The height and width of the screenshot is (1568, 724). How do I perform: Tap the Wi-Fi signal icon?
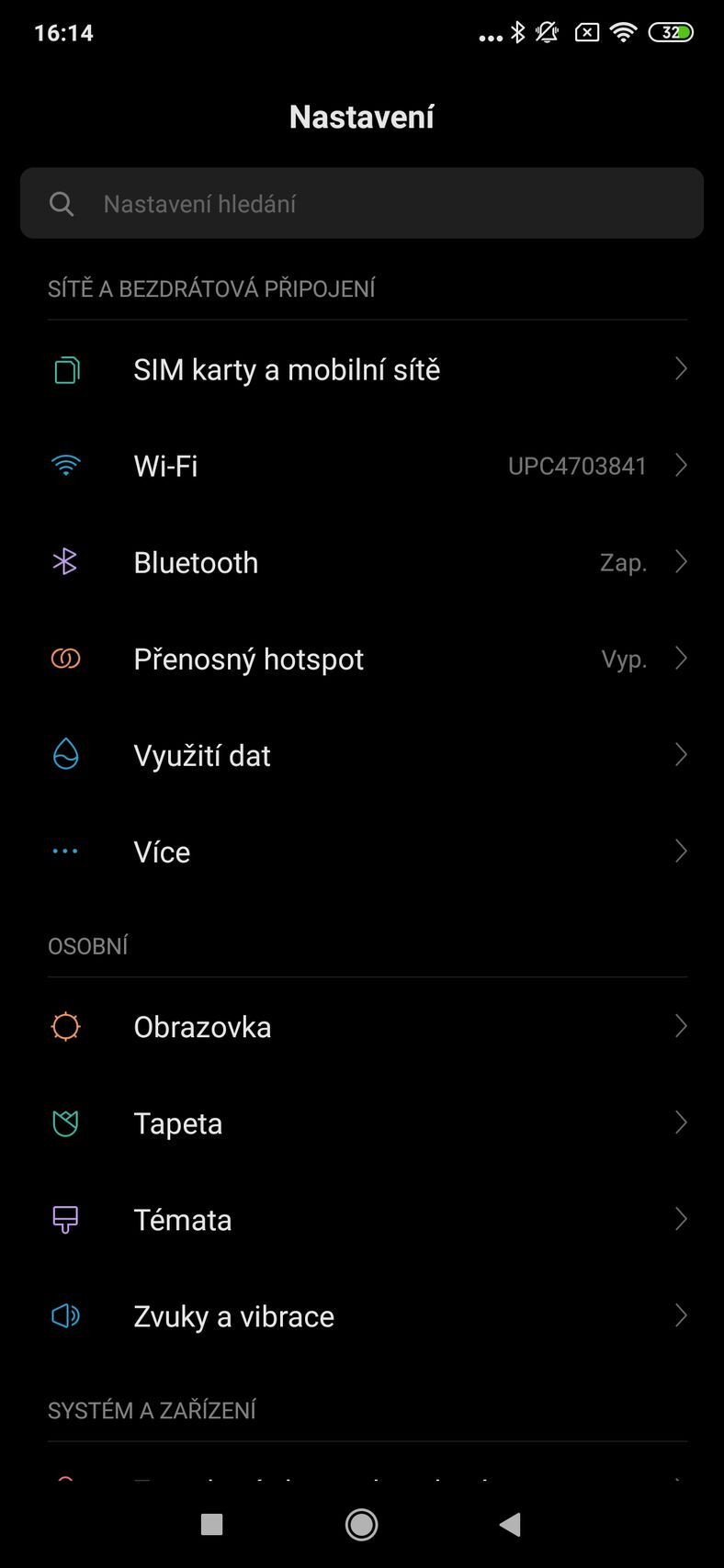tap(64, 465)
